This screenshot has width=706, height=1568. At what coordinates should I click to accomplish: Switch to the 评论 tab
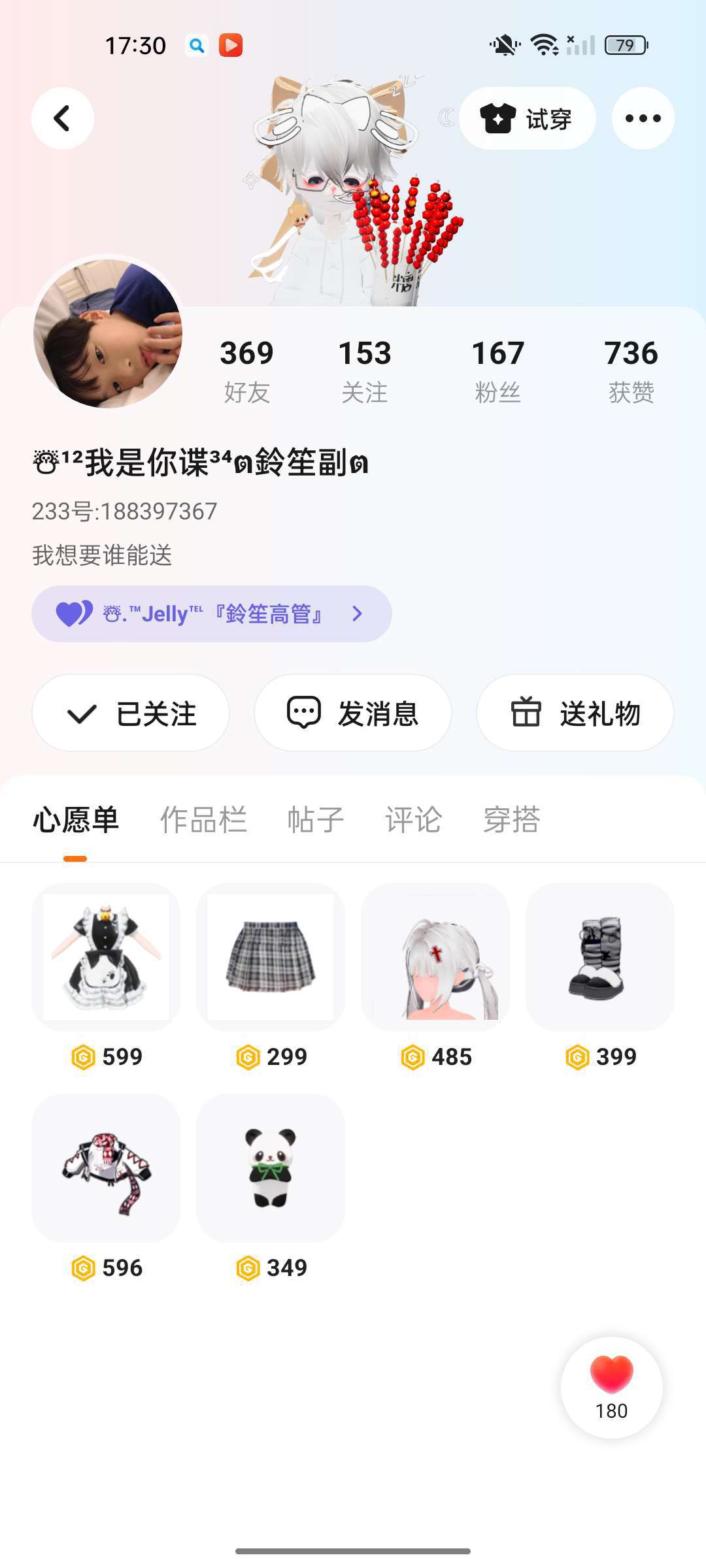(414, 819)
